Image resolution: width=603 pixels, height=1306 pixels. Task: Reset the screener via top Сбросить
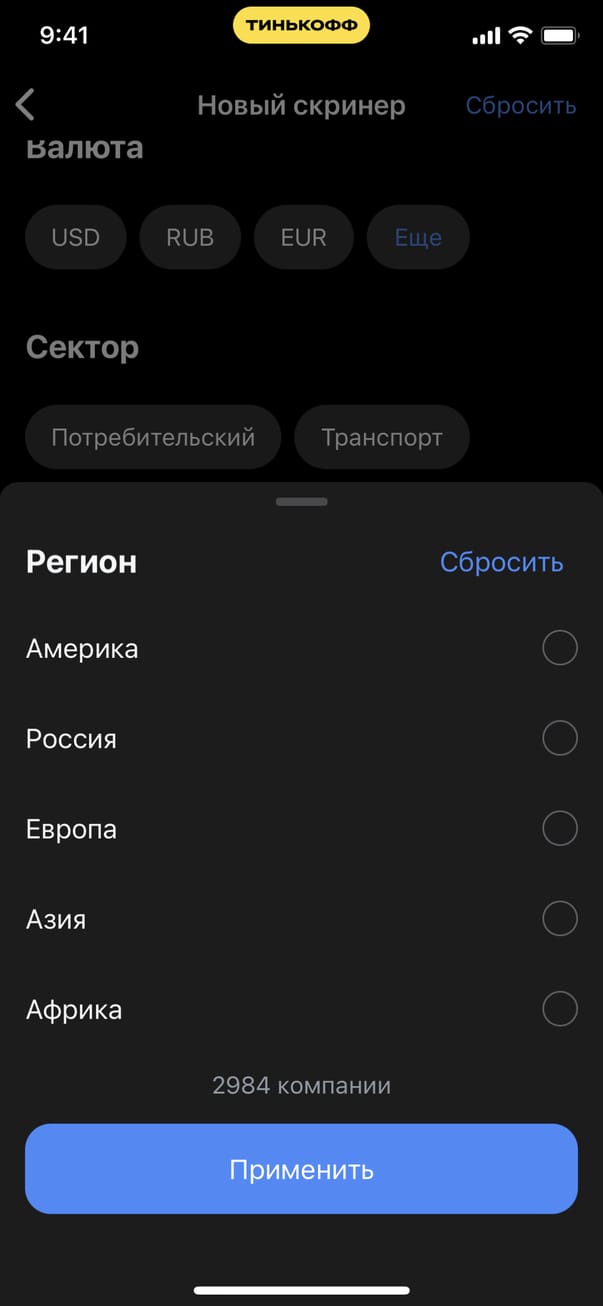point(520,105)
